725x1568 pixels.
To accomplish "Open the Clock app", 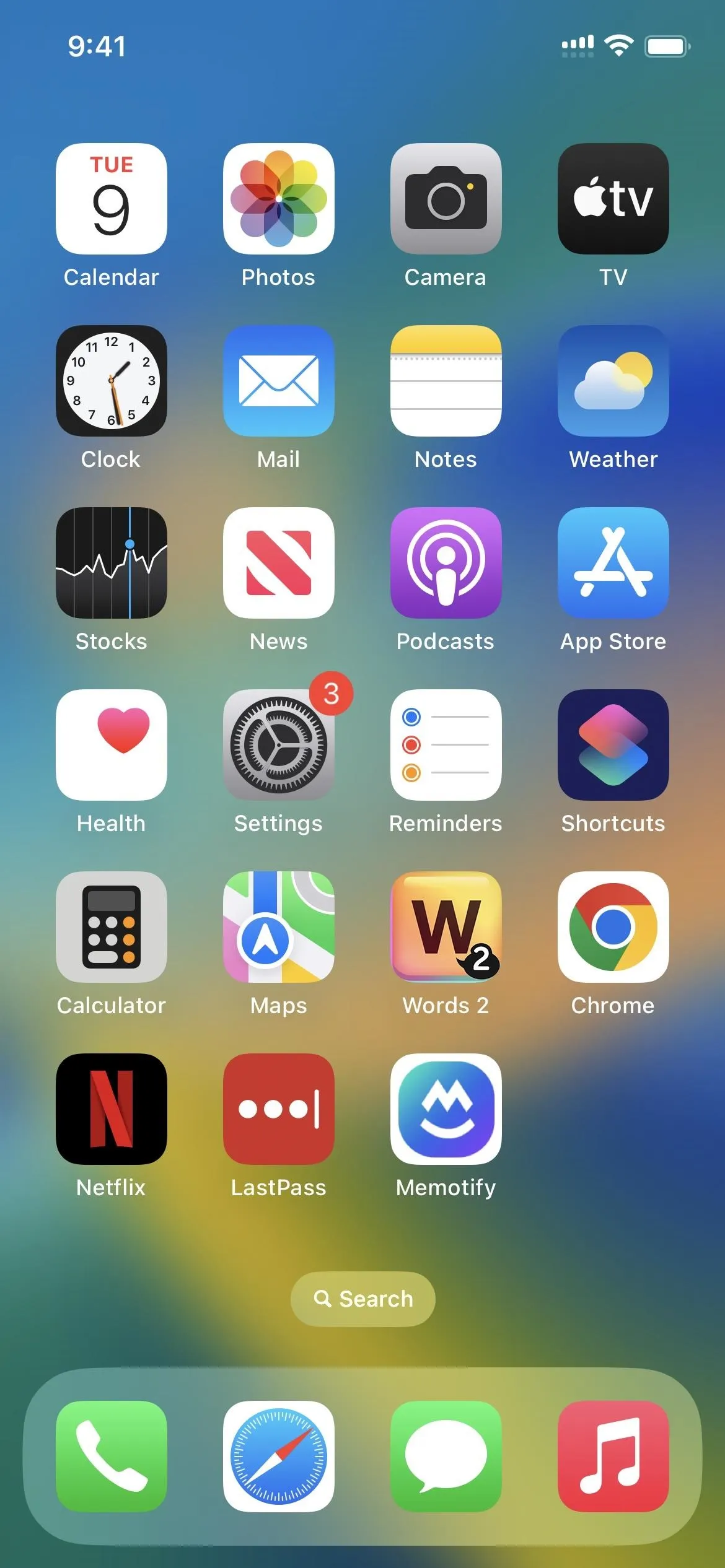I will tap(112, 381).
